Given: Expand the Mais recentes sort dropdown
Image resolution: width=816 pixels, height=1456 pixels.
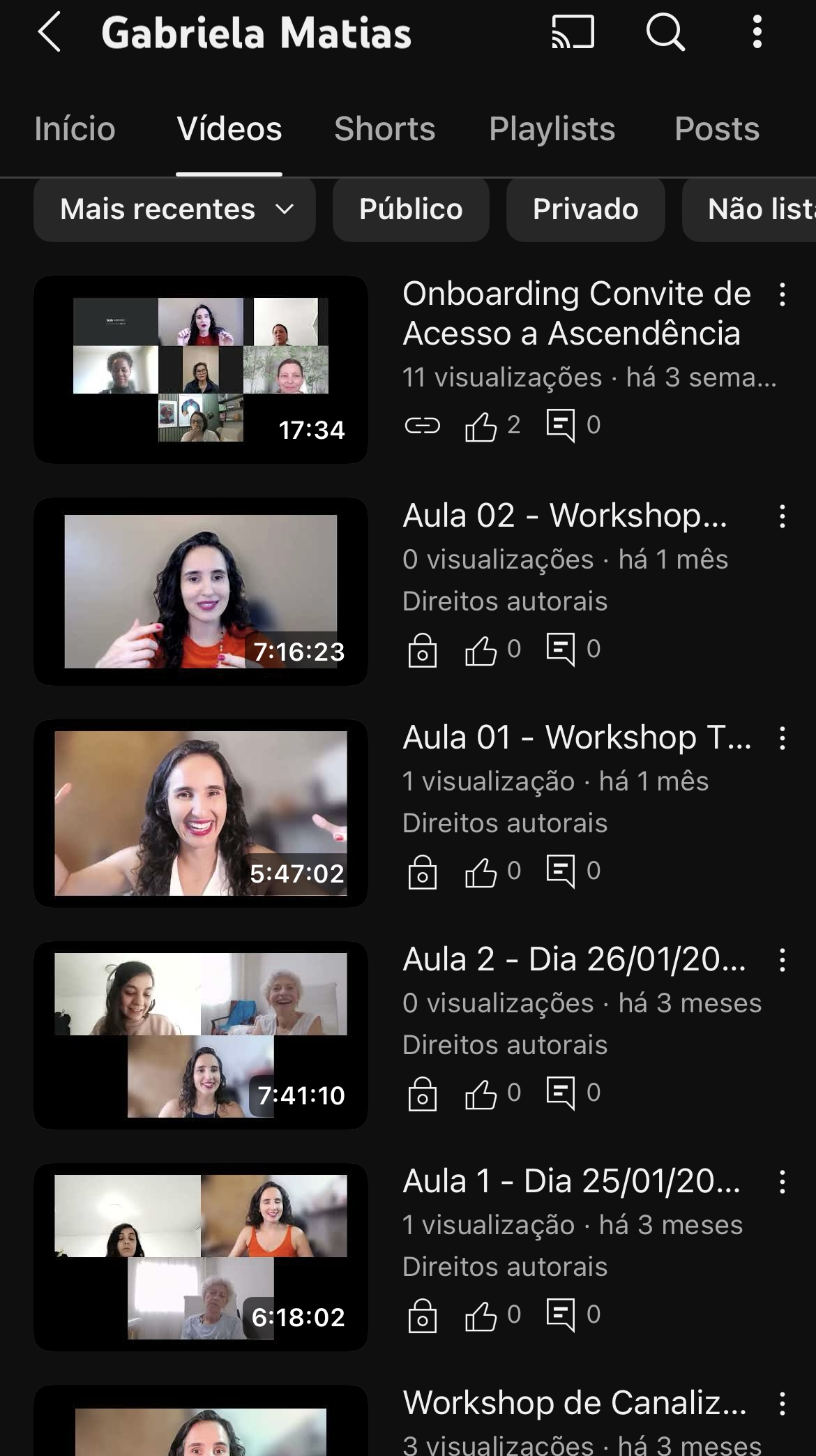Looking at the screenshot, I should (x=174, y=209).
